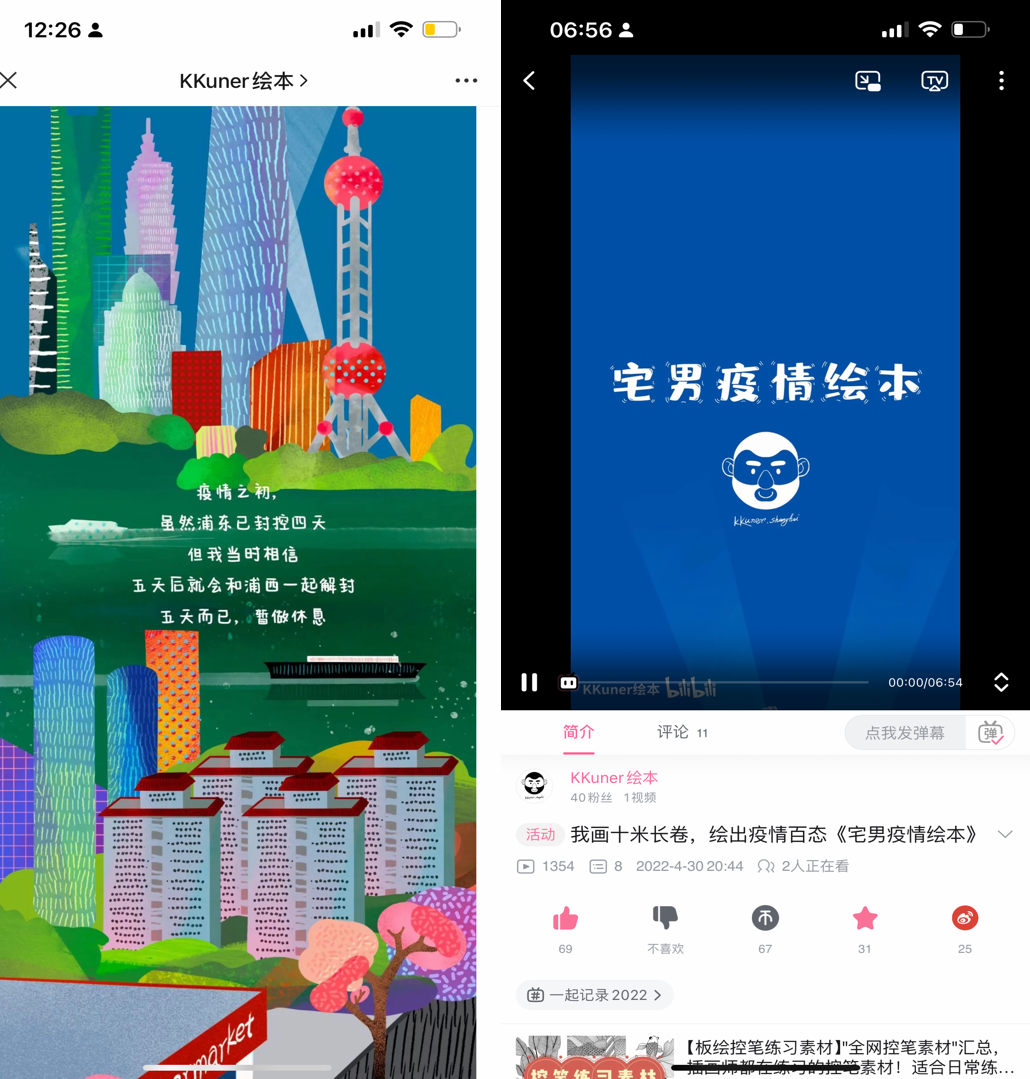Pause the video playback
1030x1079 pixels.
coord(529,682)
